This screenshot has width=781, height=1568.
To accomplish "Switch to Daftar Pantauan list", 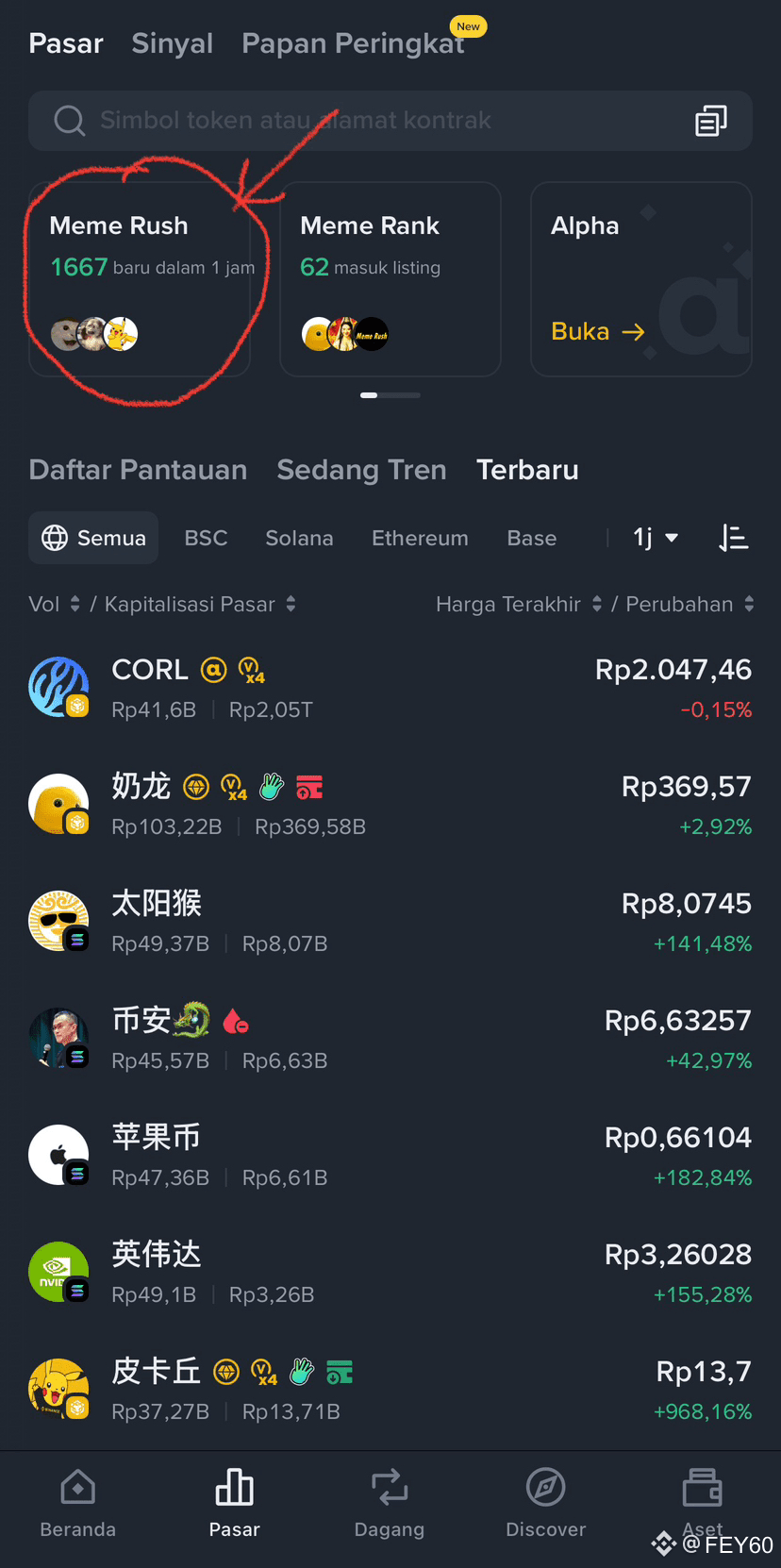I will (x=138, y=470).
